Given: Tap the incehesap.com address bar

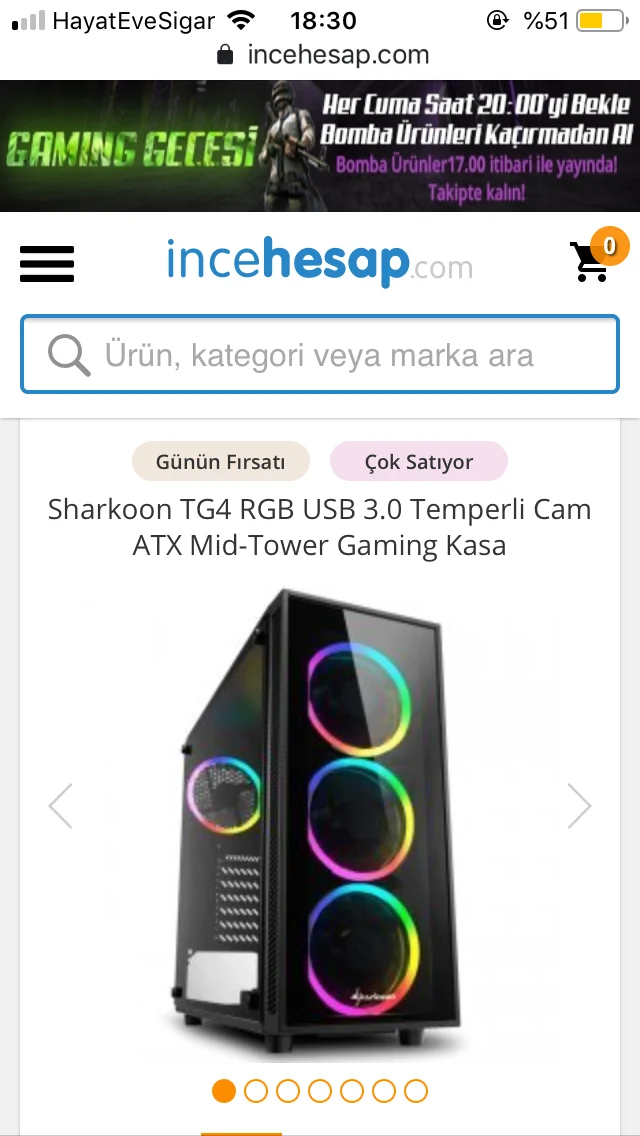Looking at the screenshot, I should 322,55.
